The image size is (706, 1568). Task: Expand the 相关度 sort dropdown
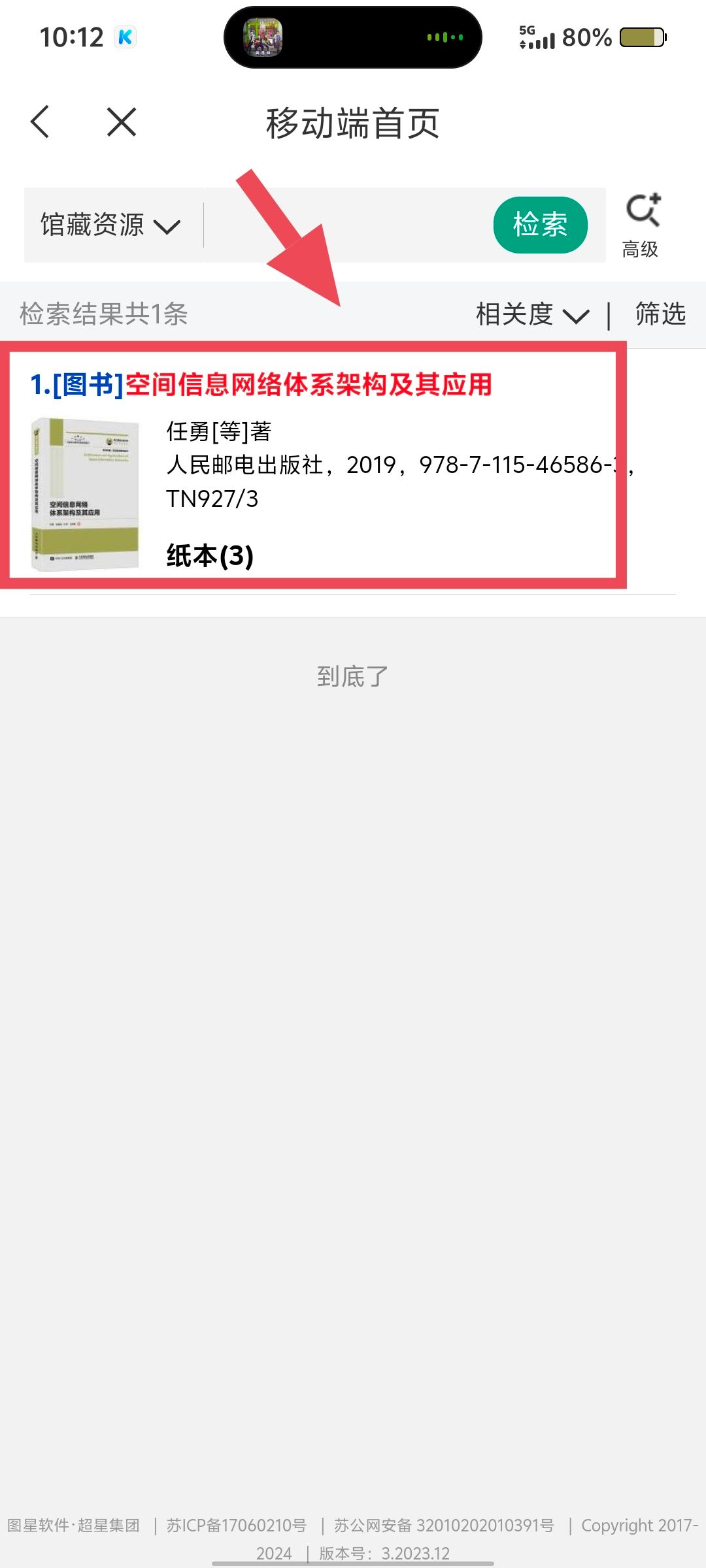tap(531, 315)
